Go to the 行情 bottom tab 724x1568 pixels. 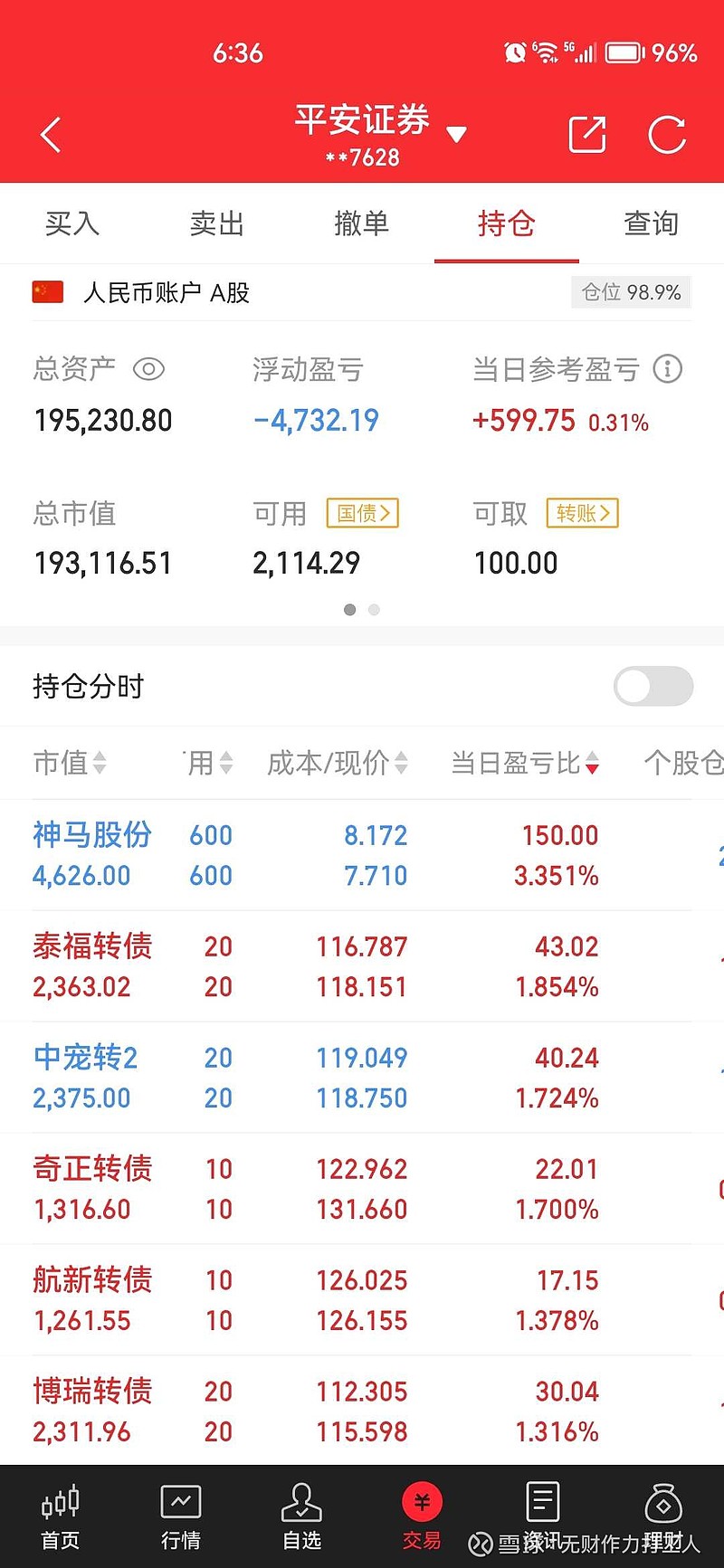(180, 1516)
